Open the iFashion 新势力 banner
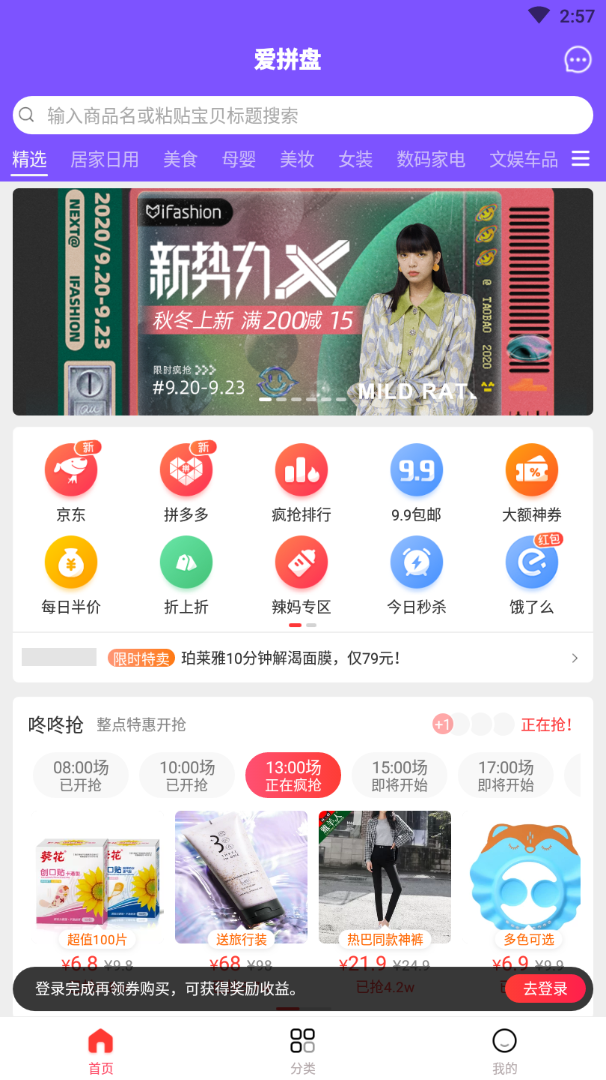Viewport: 606px width, 1080px height. 302,301
